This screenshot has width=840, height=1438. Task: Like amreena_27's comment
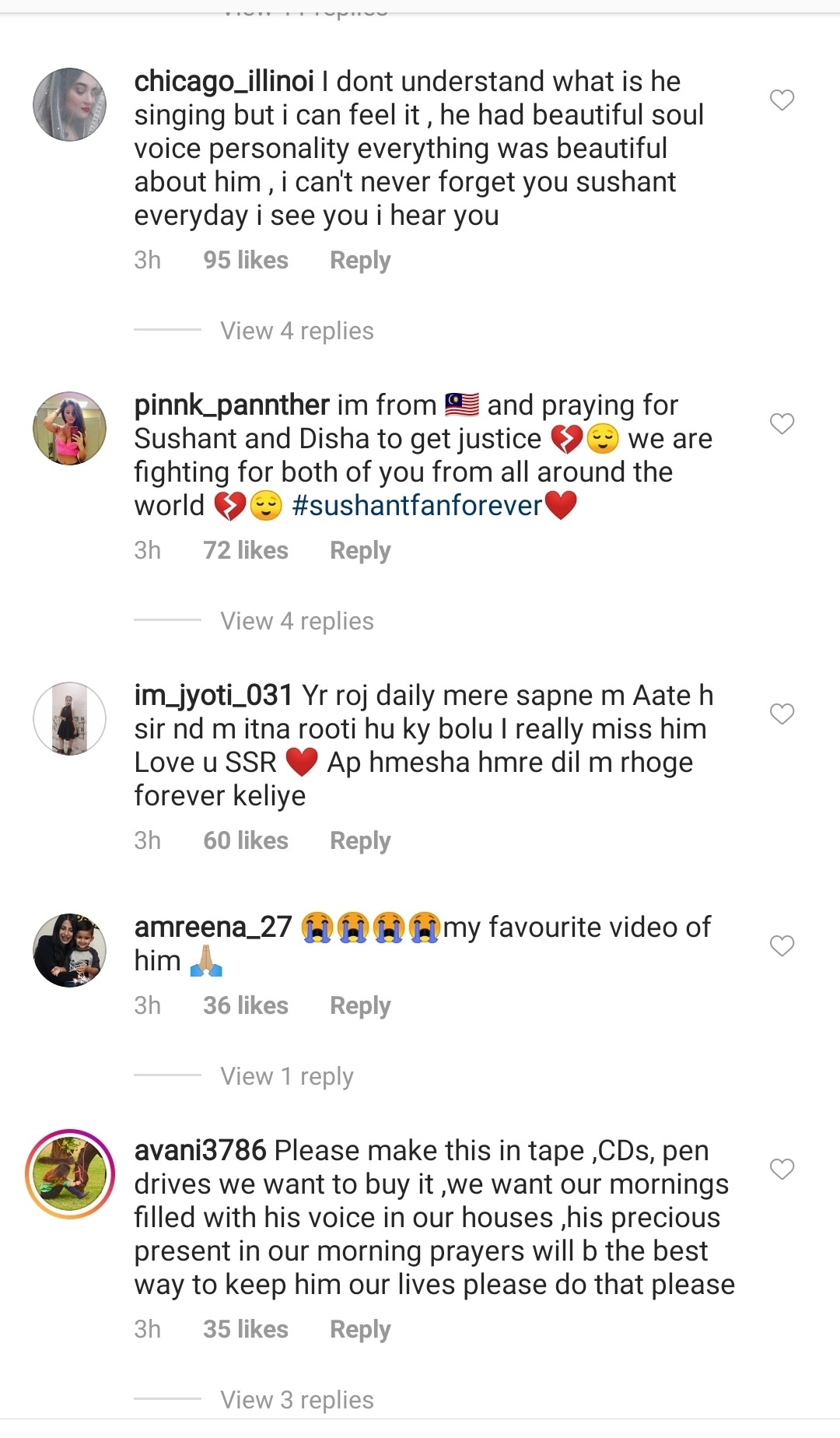782,946
